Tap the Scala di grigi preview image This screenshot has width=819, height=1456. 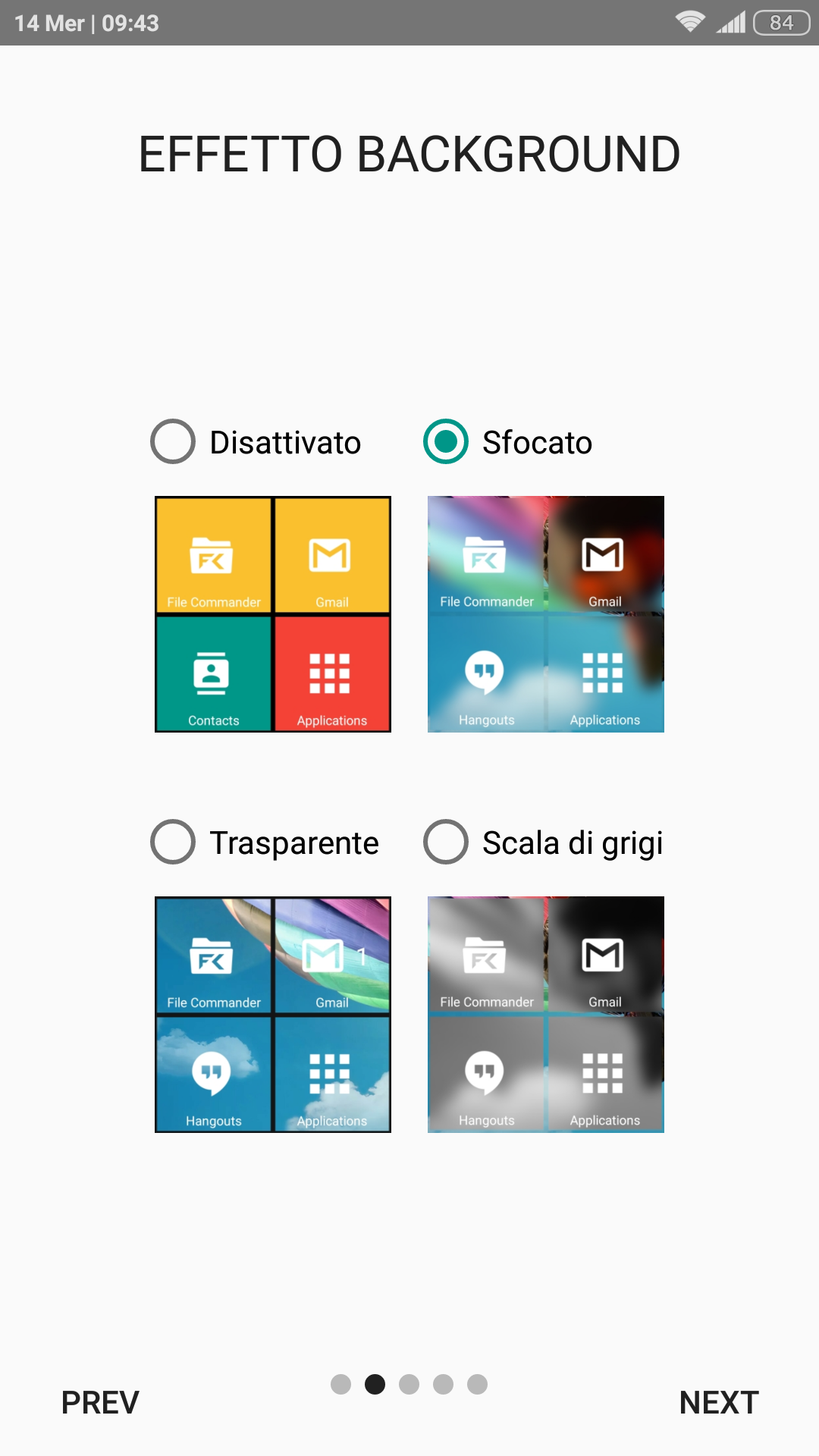(x=546, y=1015)
